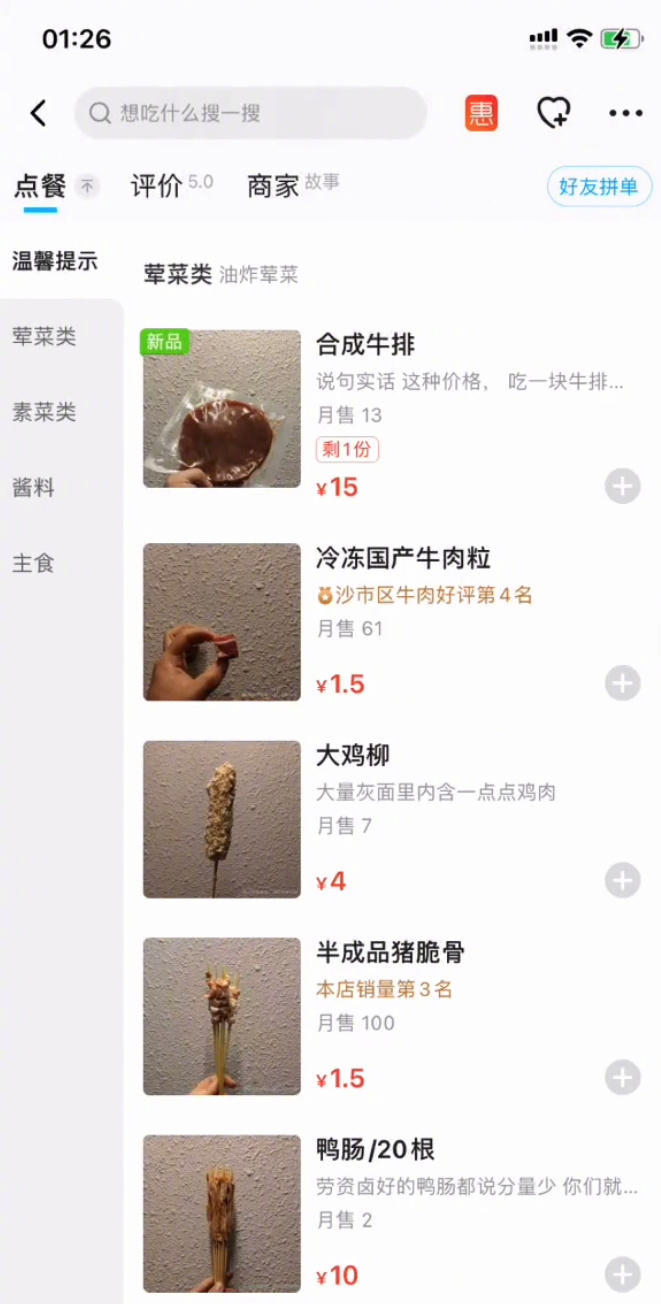Add 半成品猪脆骨 to cart
Viewport: 661px width, 1304px height.
coord(622,1078)
